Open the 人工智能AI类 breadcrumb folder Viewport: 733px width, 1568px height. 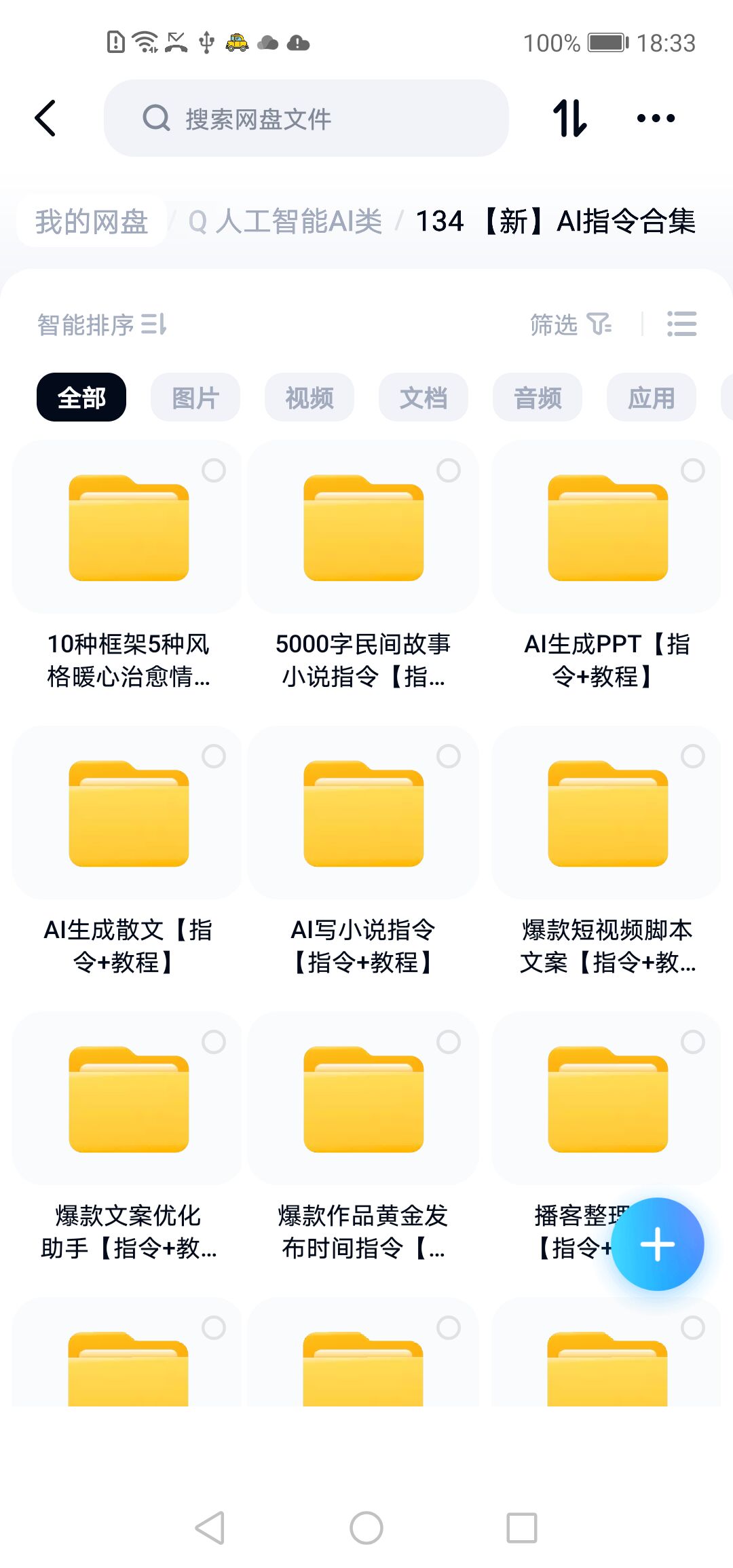(285, 221)
